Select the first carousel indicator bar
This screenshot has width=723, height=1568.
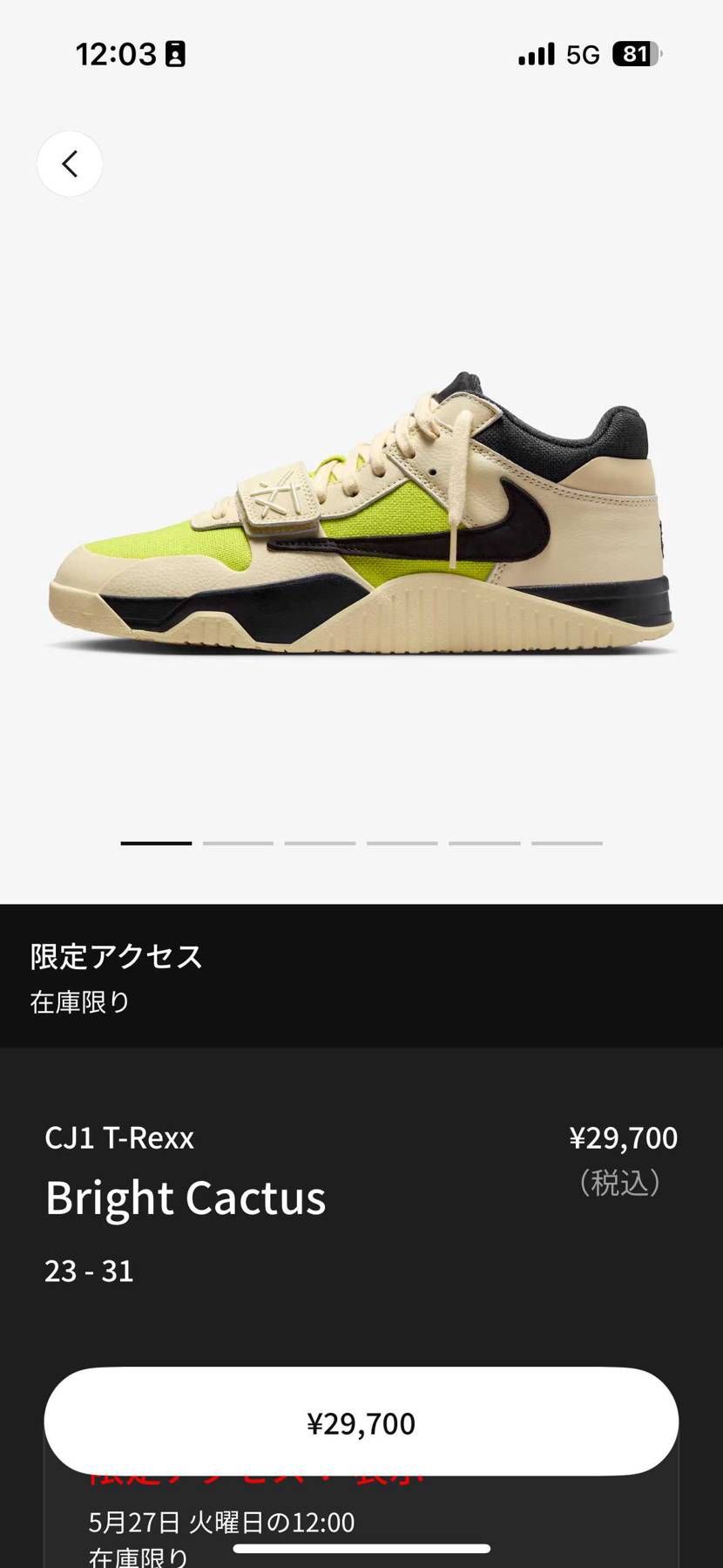[157, 843]
